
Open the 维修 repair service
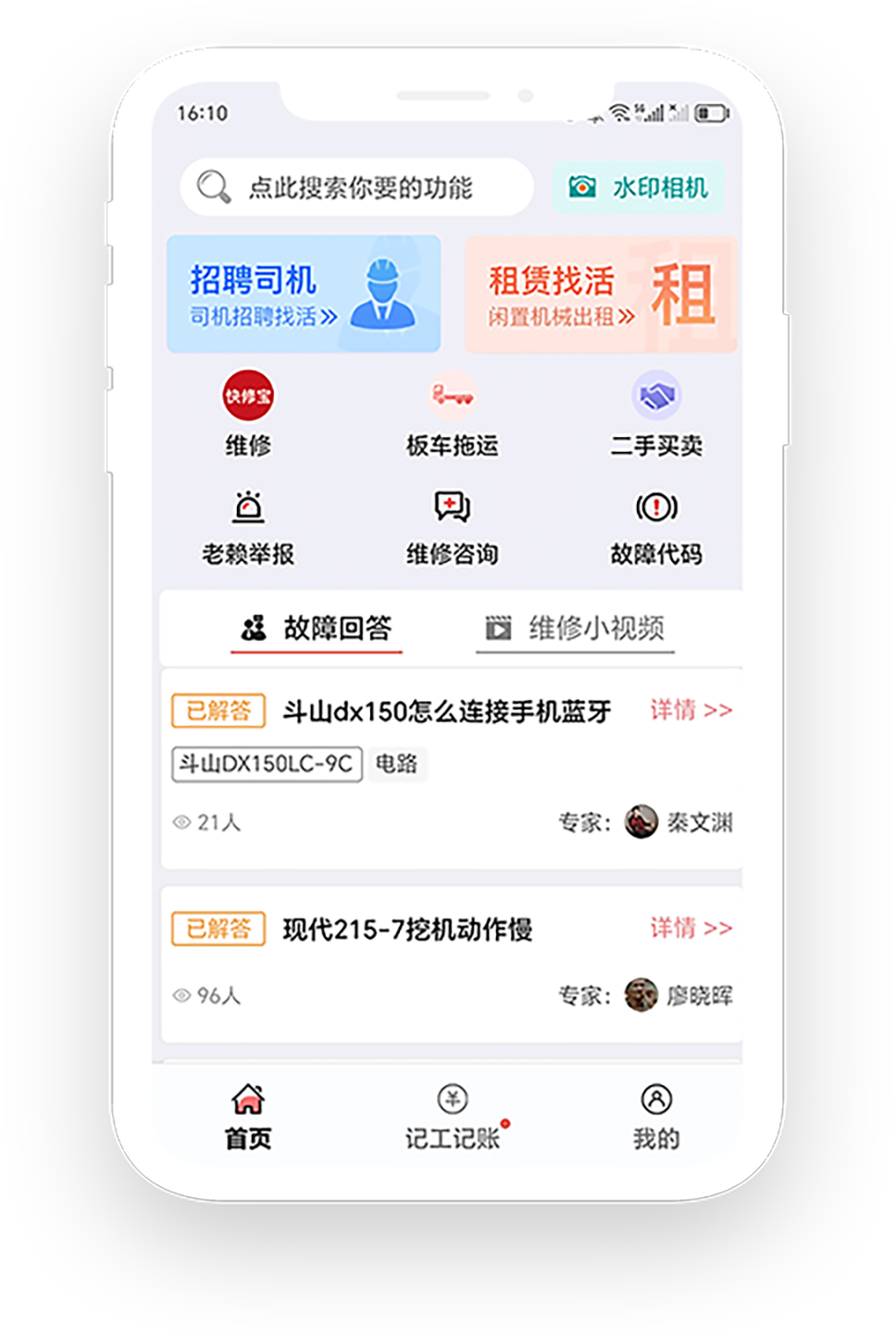click(248, 414)
